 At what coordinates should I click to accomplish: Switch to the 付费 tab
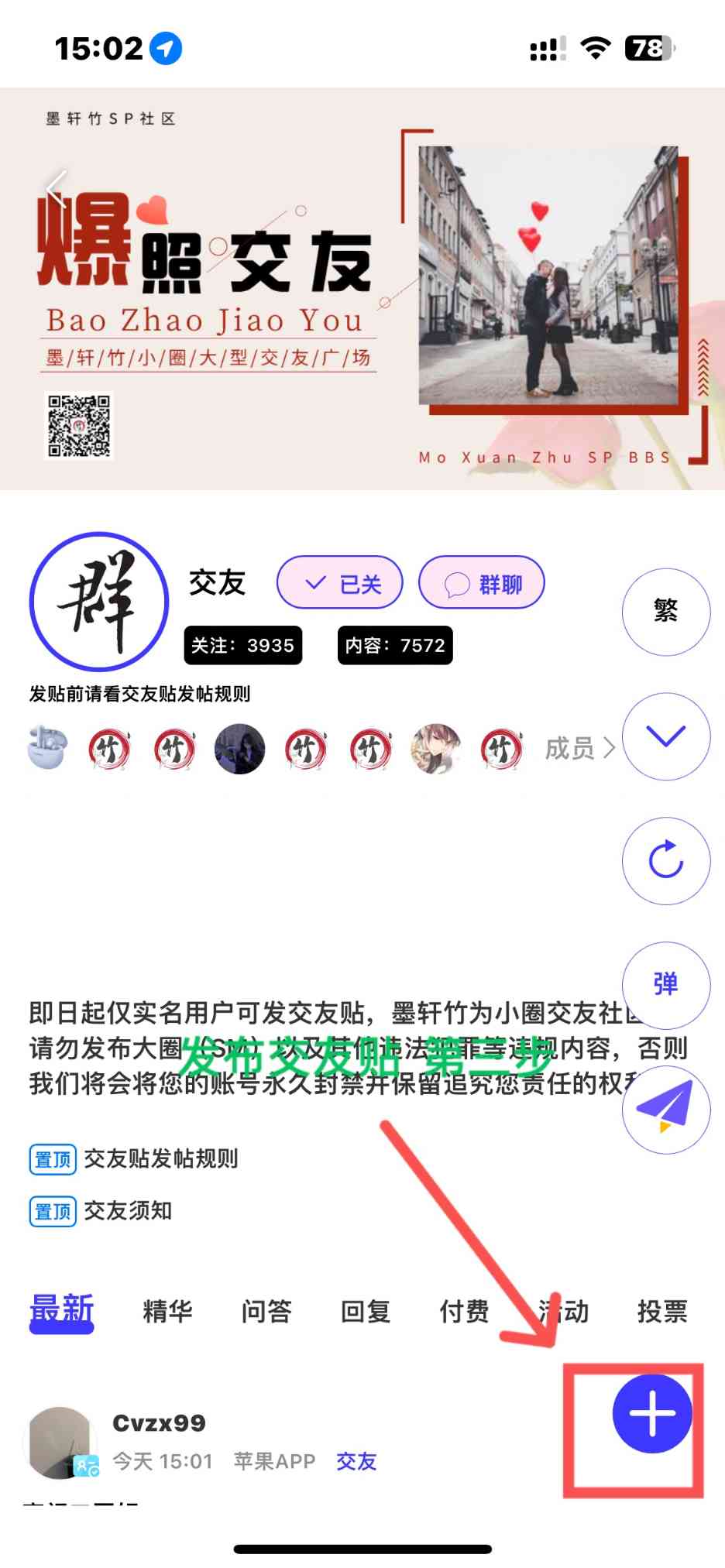click(x=464, y=1311)
